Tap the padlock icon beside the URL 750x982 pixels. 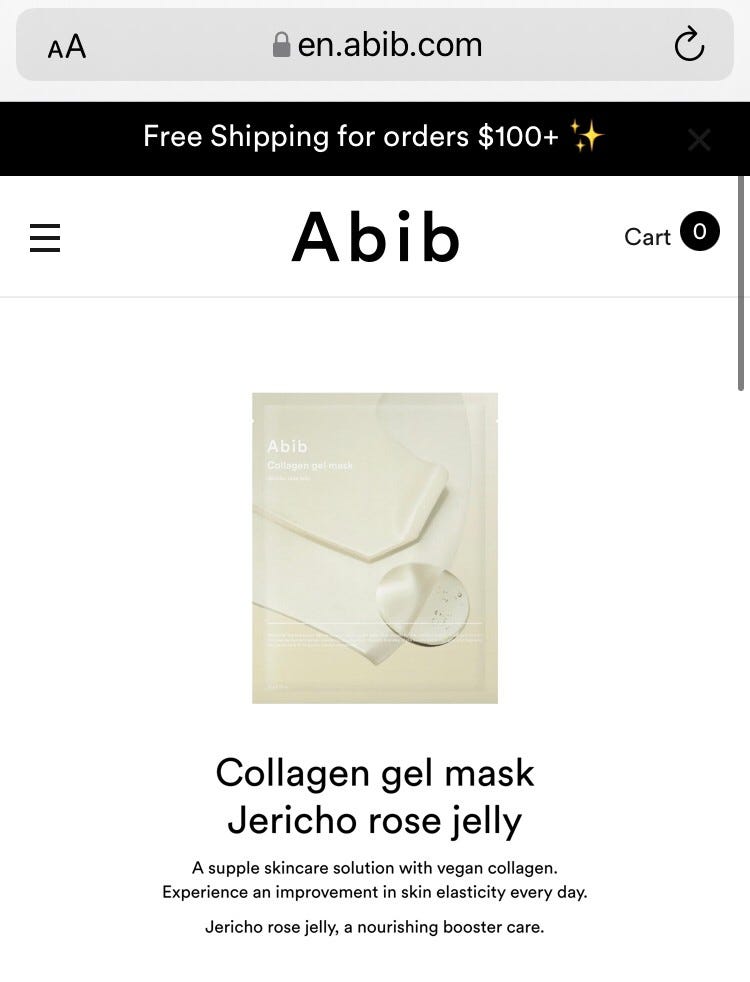282,44
